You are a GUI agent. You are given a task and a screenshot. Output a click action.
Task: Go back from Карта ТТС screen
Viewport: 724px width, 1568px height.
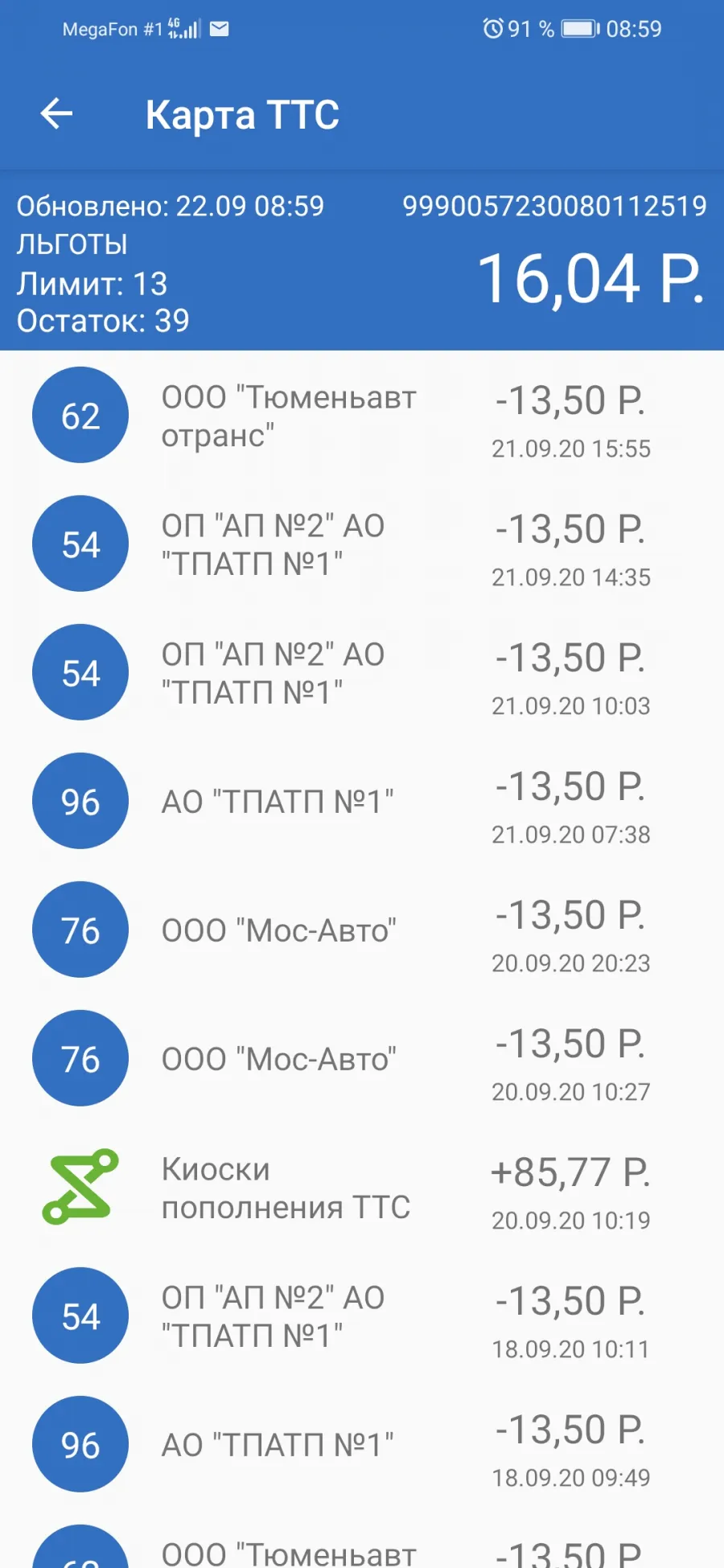[56, 113]
